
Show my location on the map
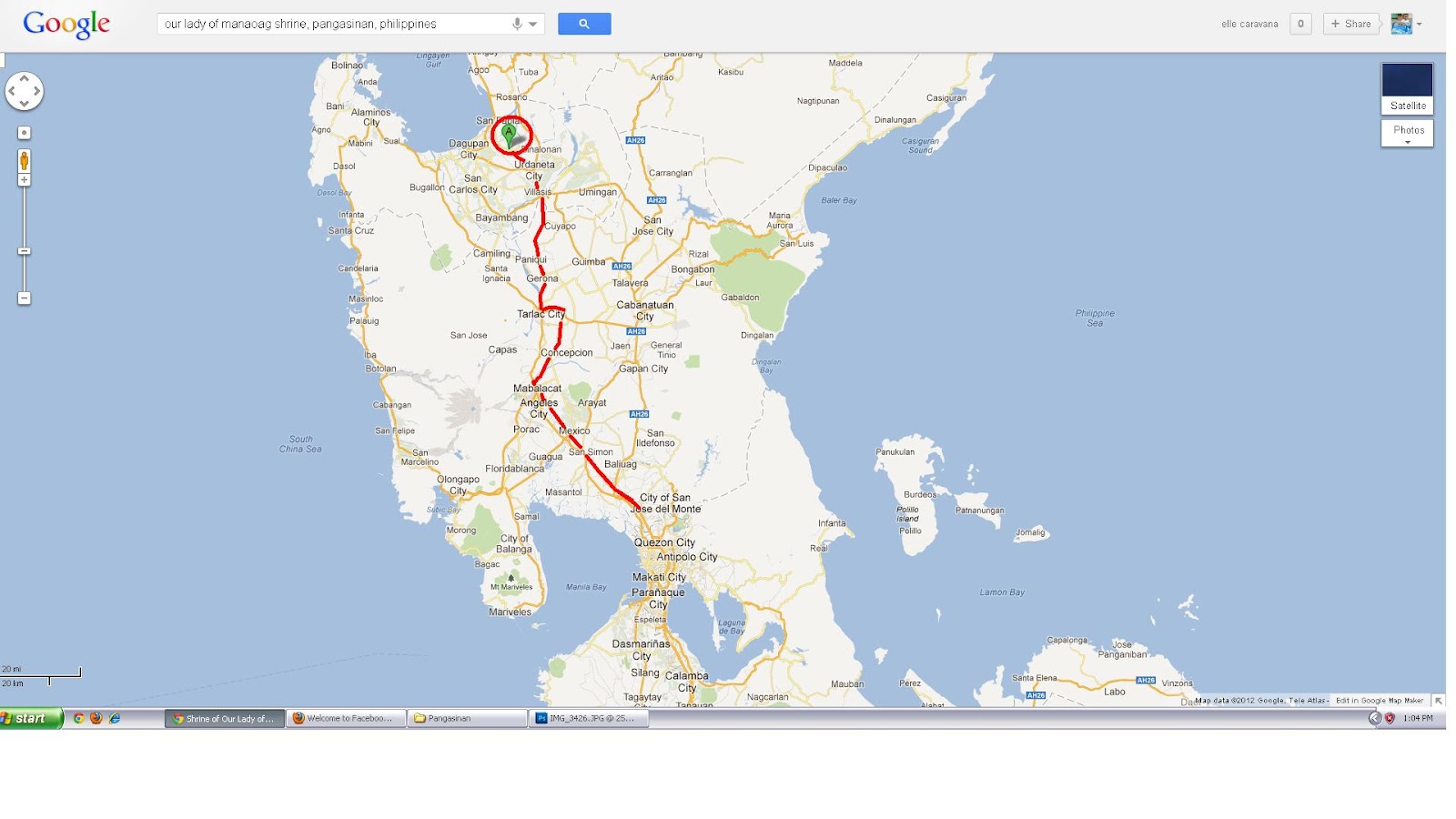(25, 133)
